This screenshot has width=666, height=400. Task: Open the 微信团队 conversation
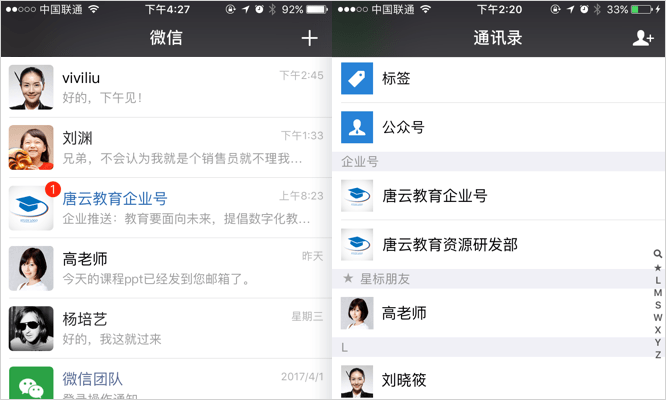[166, 383]
